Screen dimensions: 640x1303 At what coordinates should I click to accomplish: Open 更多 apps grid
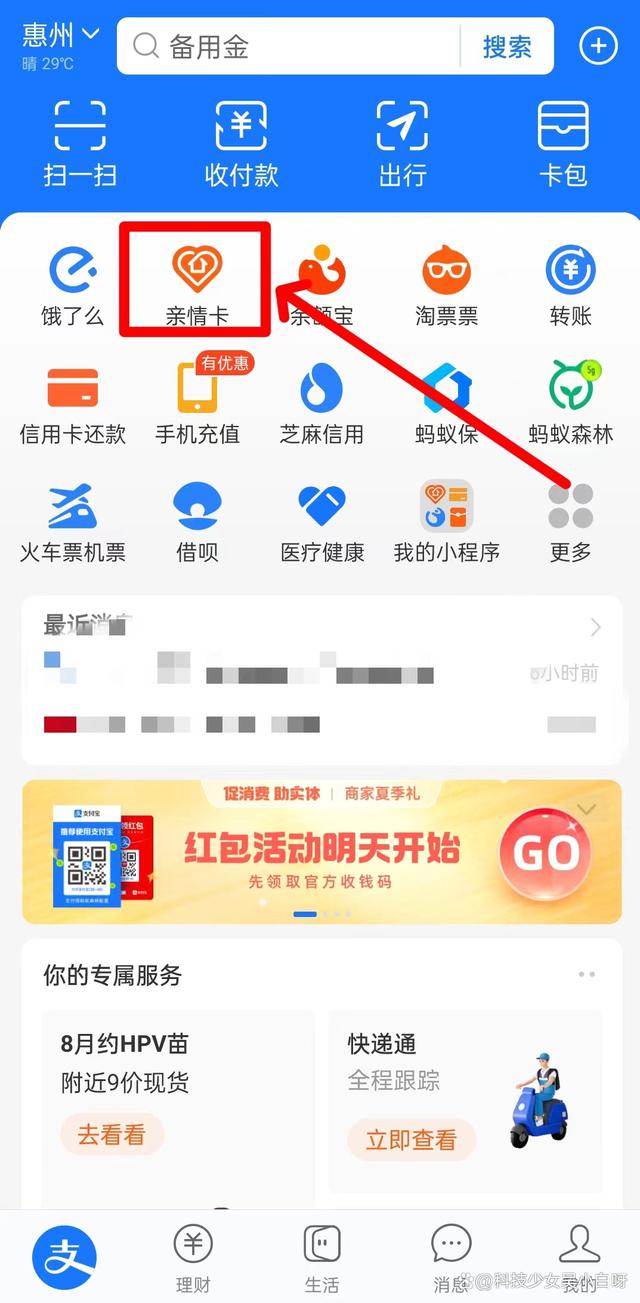coord(570,520)
